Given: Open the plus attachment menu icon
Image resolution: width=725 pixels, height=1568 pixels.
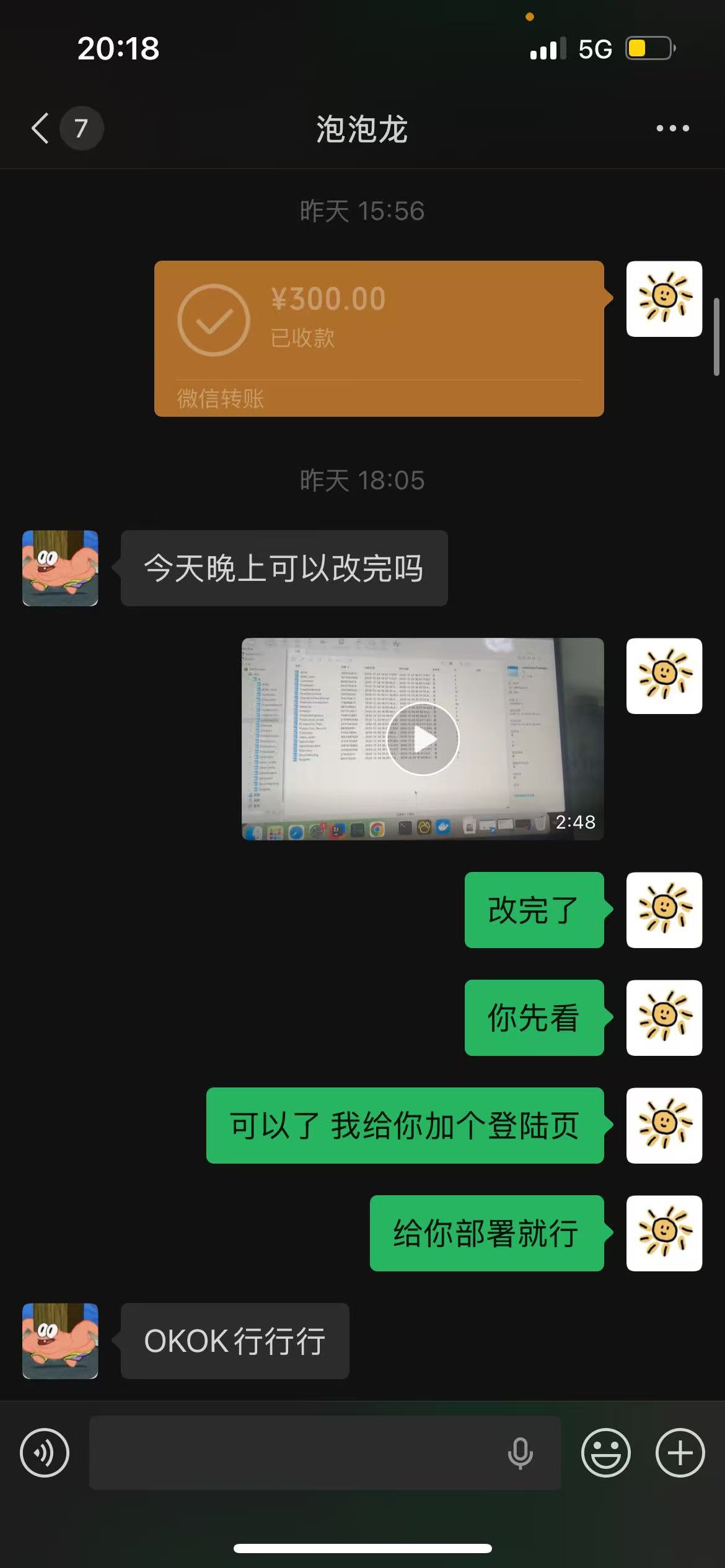Looking at the screenshot, I should point(680,1451).
